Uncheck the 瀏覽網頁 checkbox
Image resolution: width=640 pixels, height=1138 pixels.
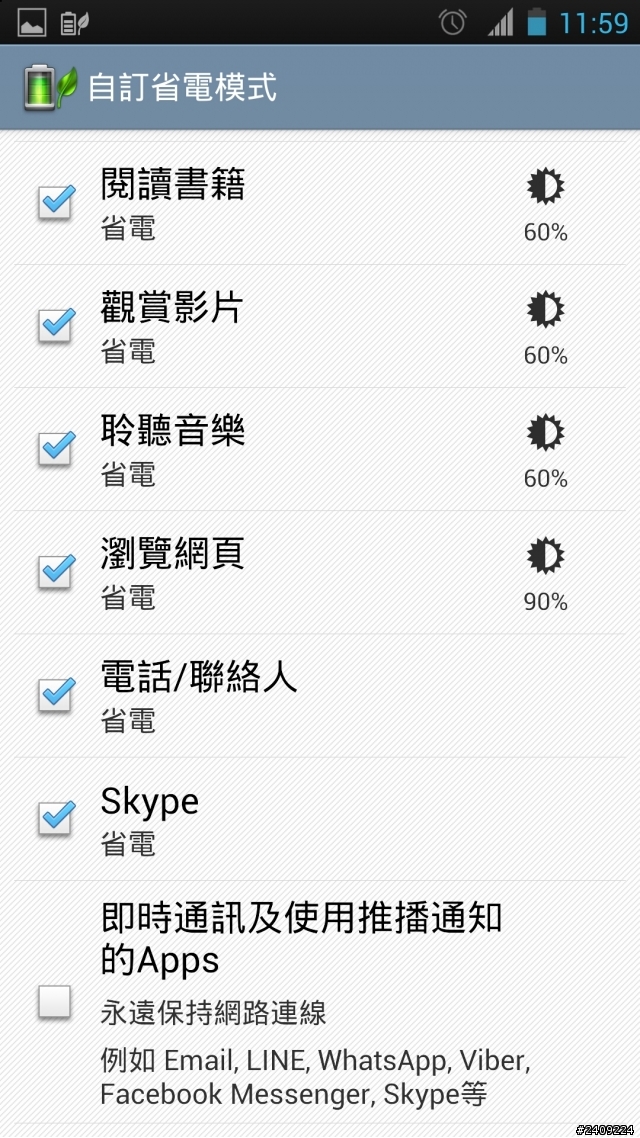55,573
